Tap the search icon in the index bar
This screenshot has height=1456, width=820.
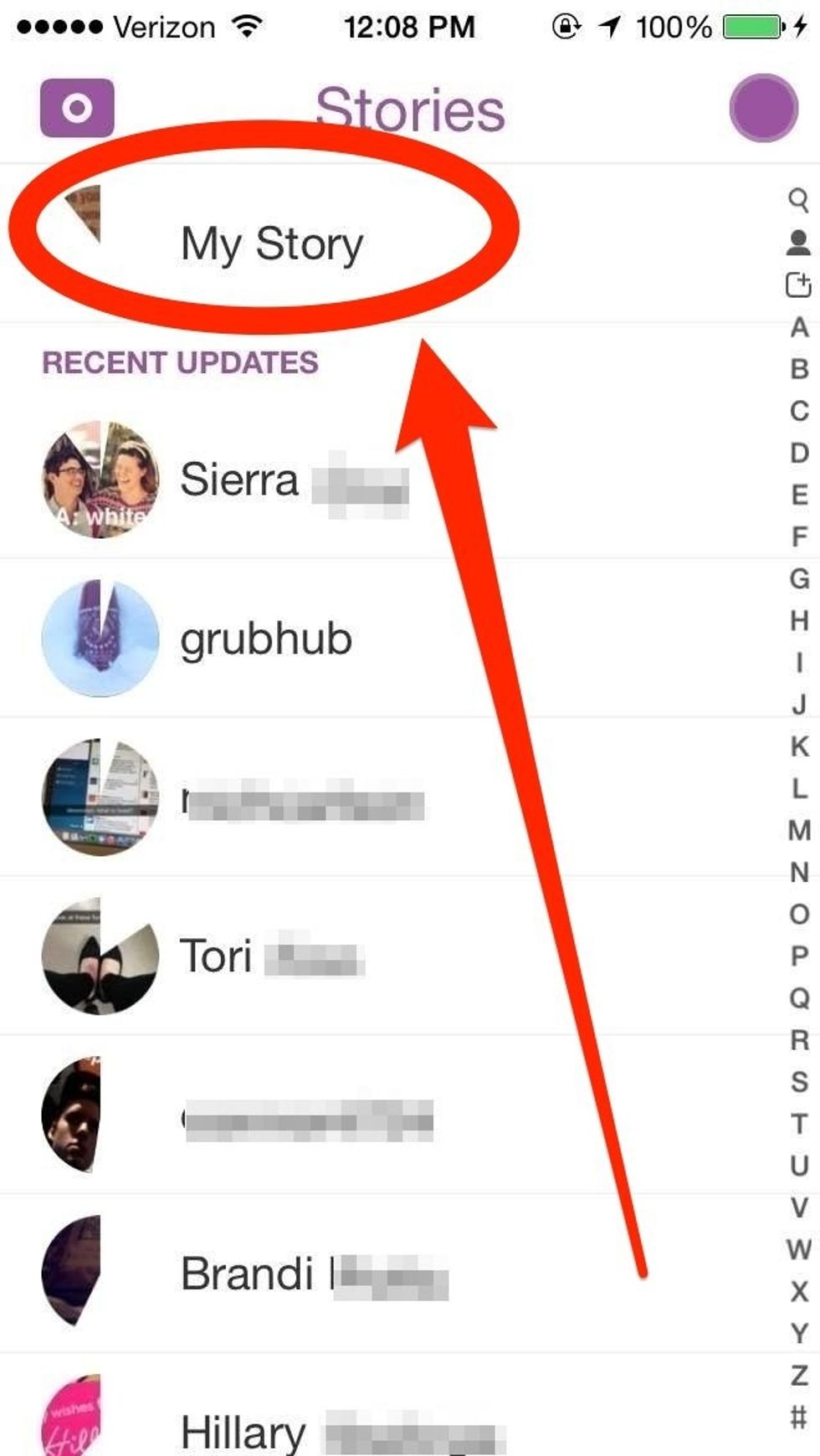(x=798, y=200)
